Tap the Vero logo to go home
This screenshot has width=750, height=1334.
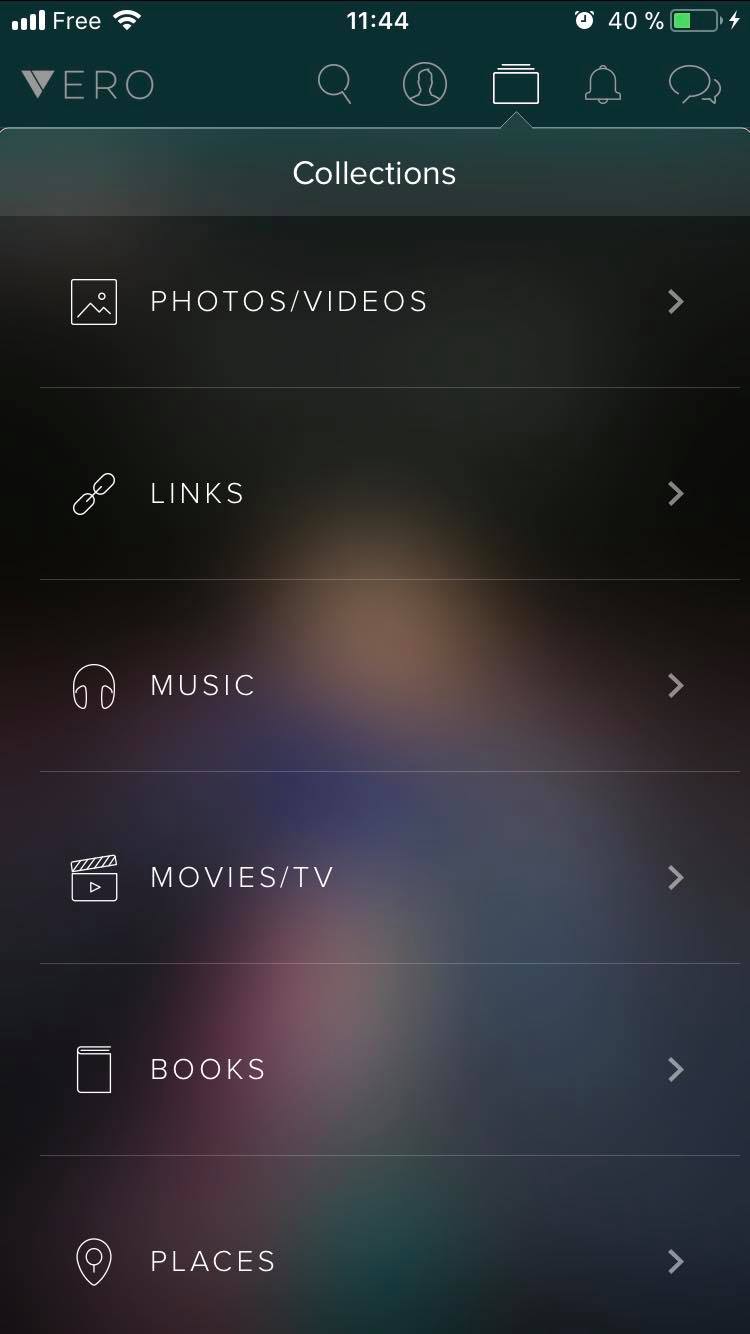(x=87, y=85)
